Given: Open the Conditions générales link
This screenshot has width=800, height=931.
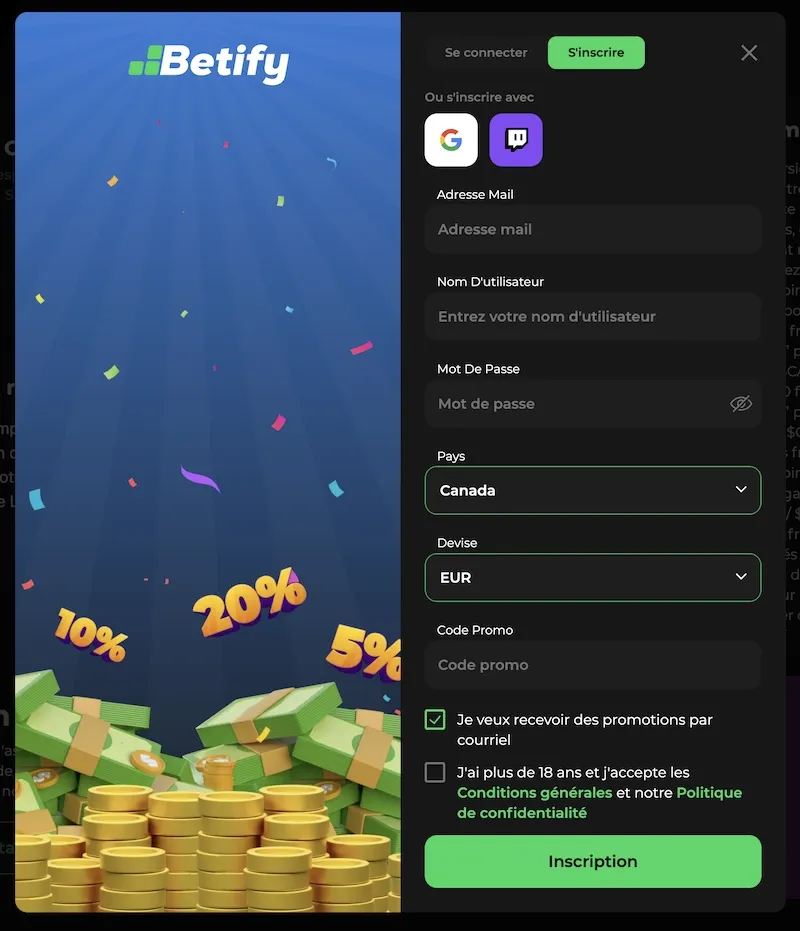Looking at the screenshot, I should coord(534,793).
